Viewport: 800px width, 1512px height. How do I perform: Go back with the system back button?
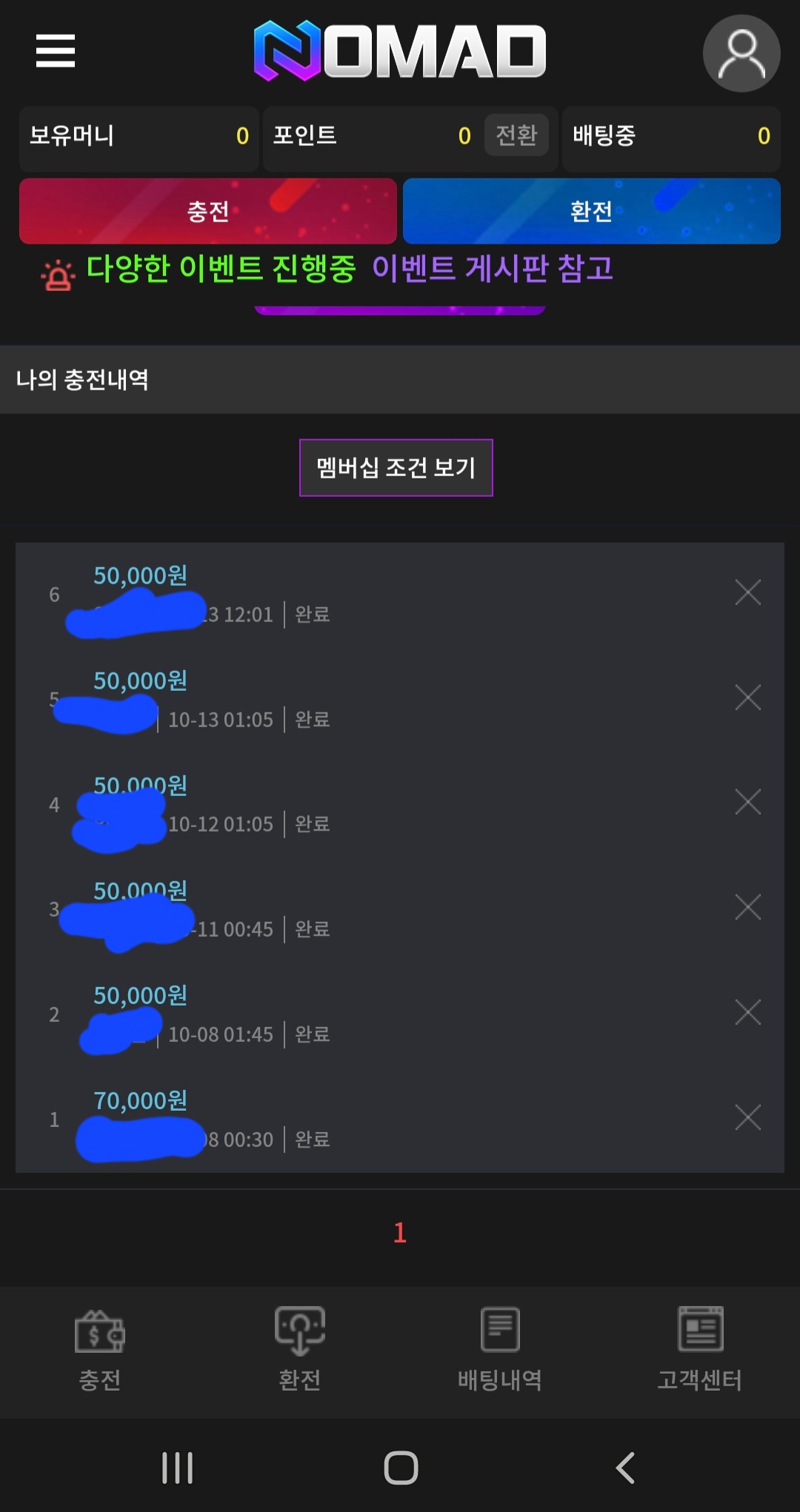coord(625,1468)
